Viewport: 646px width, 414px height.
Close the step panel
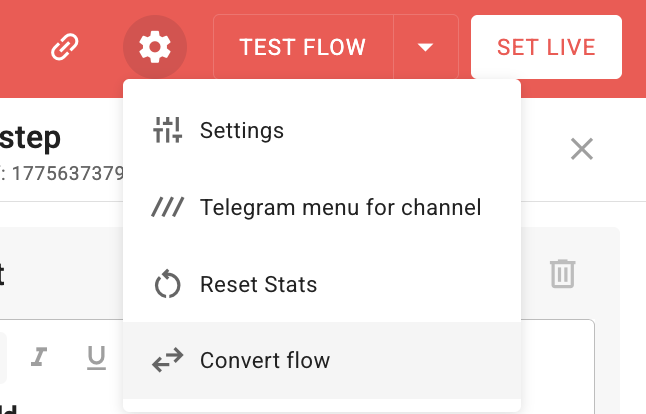(582, 150)
